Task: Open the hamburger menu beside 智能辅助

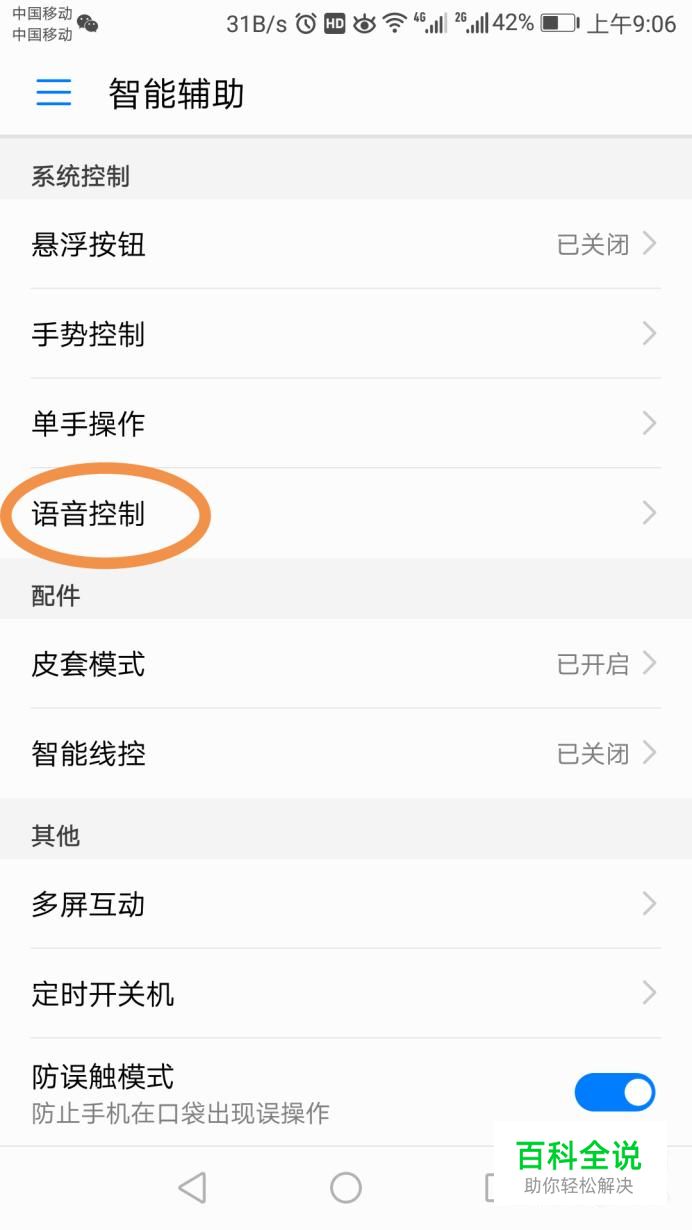Action: point(54,93)
